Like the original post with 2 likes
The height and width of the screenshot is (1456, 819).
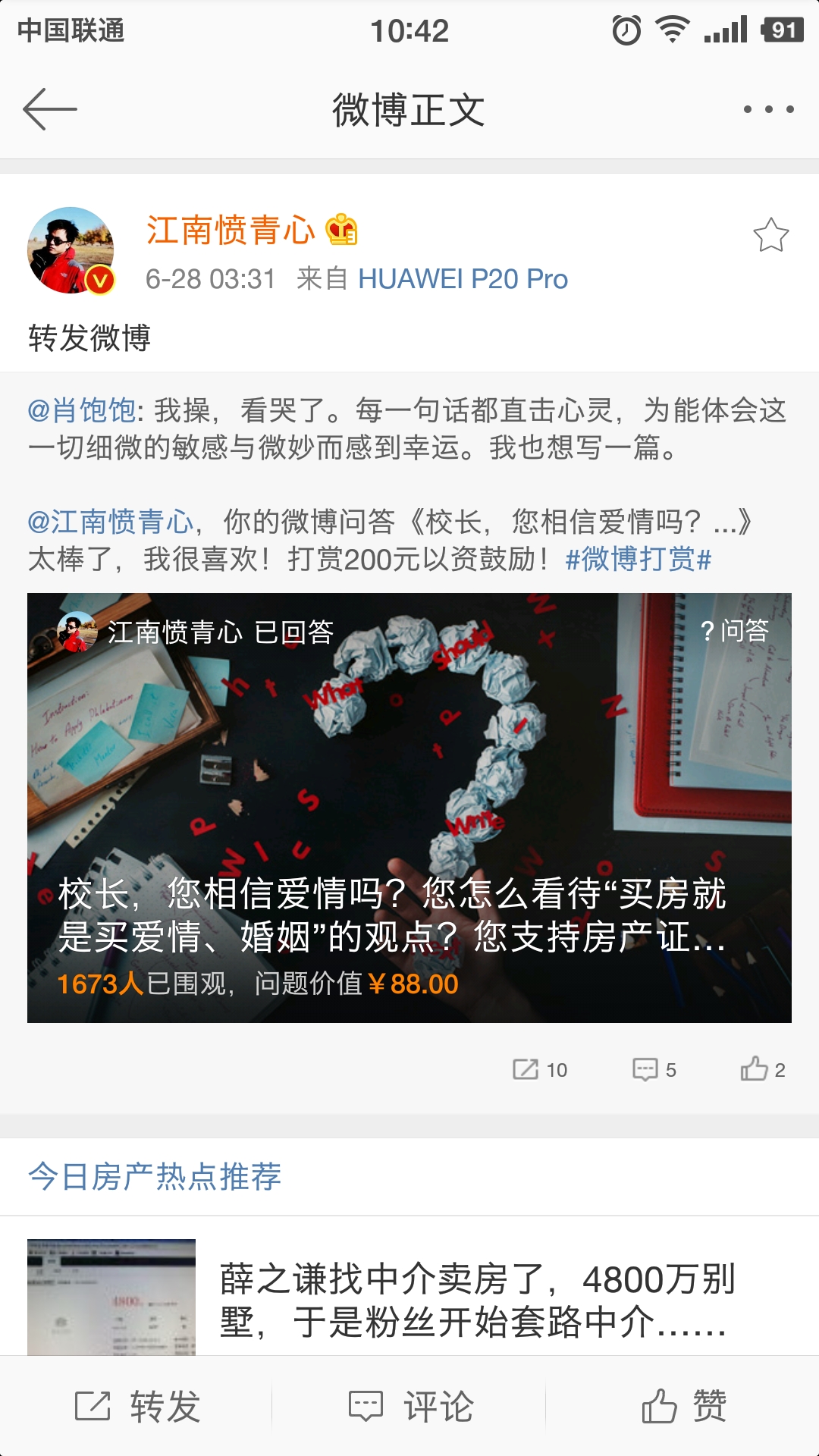pos(762,1070)
